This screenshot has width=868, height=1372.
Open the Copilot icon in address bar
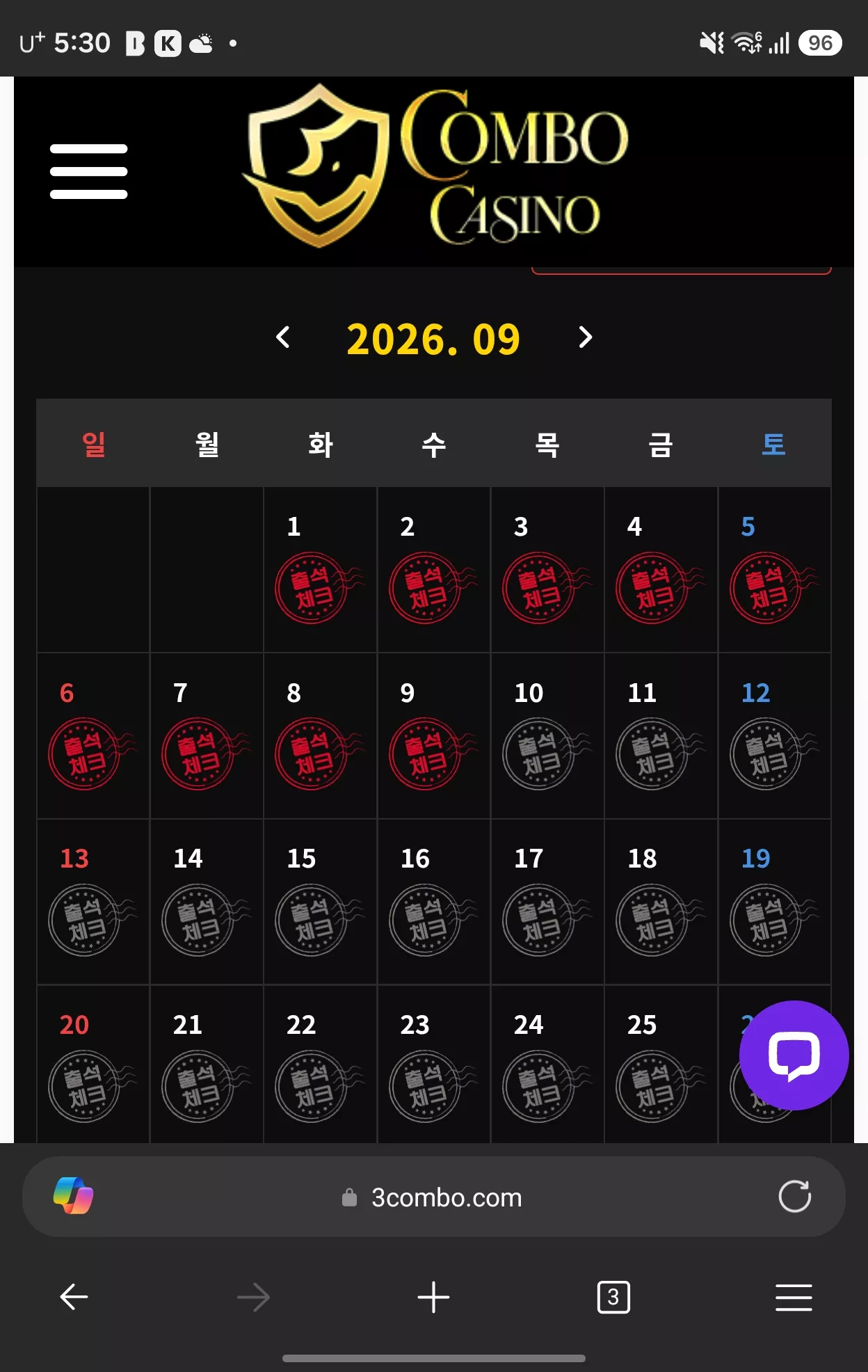click(x=73, y=1196)
